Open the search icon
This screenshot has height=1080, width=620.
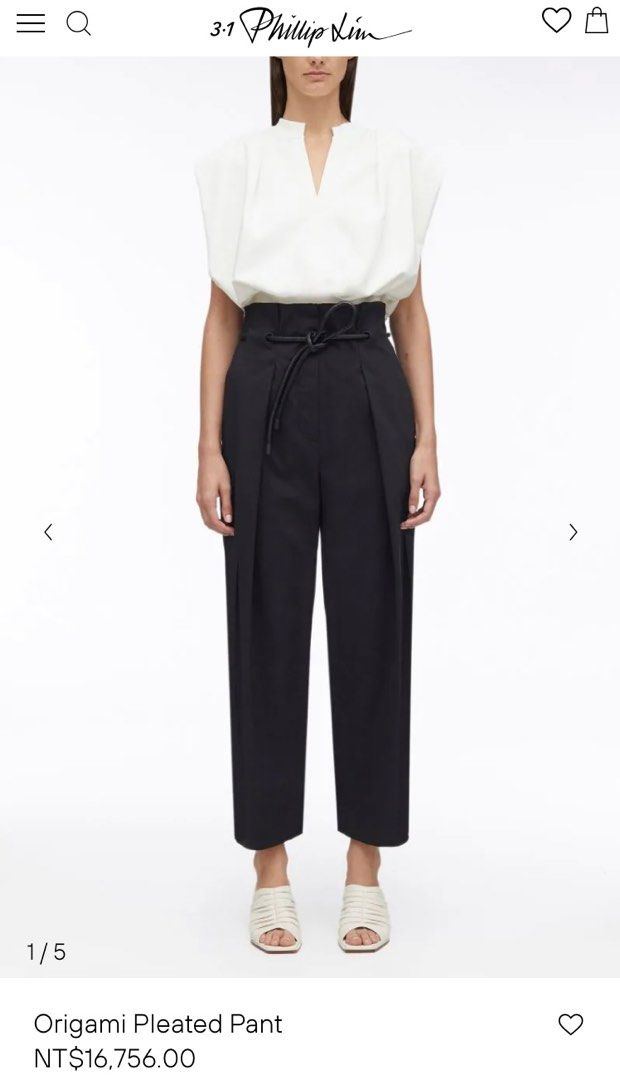point(79,23)
